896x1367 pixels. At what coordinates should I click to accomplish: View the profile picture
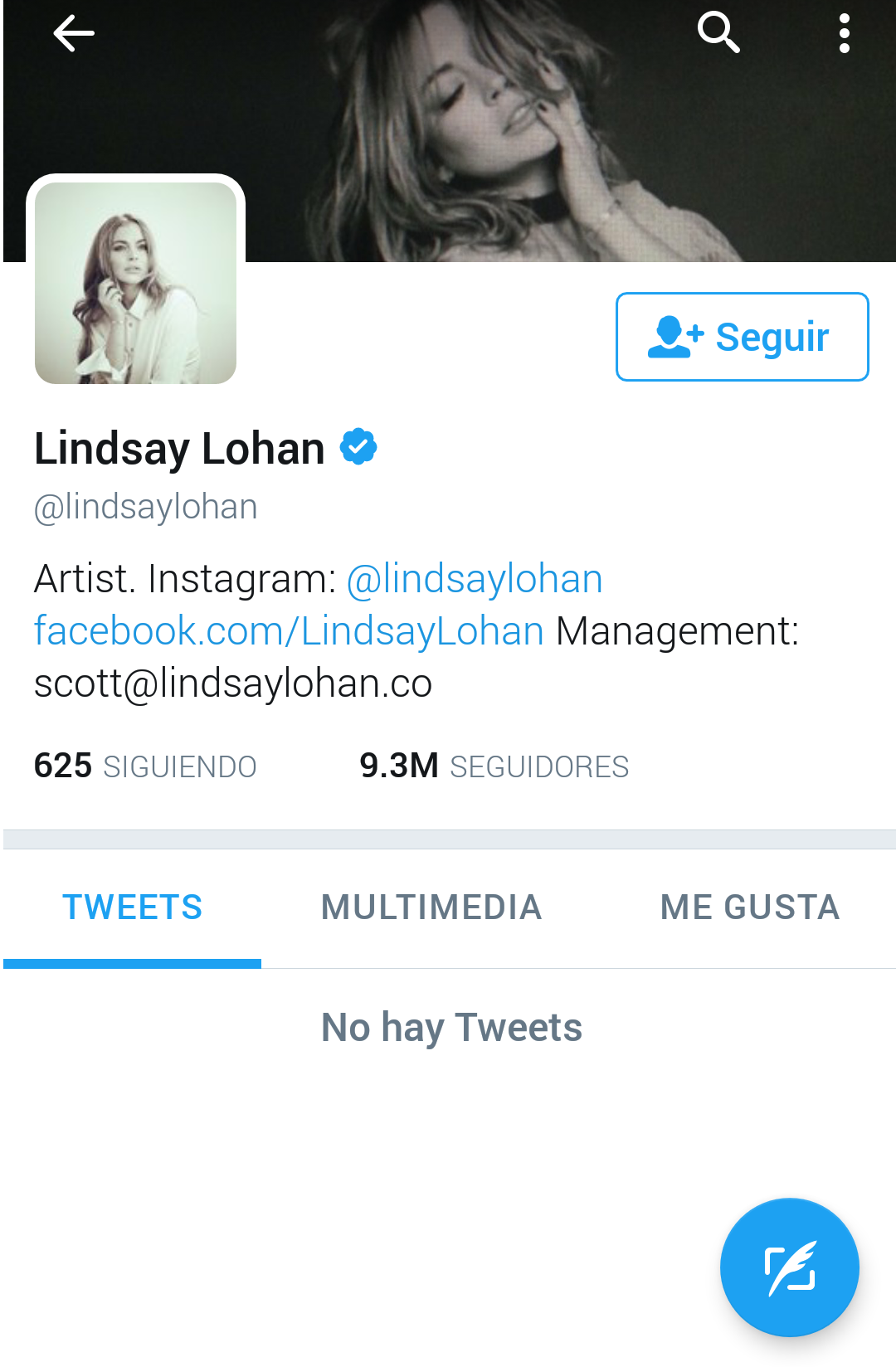click(135, 283)
